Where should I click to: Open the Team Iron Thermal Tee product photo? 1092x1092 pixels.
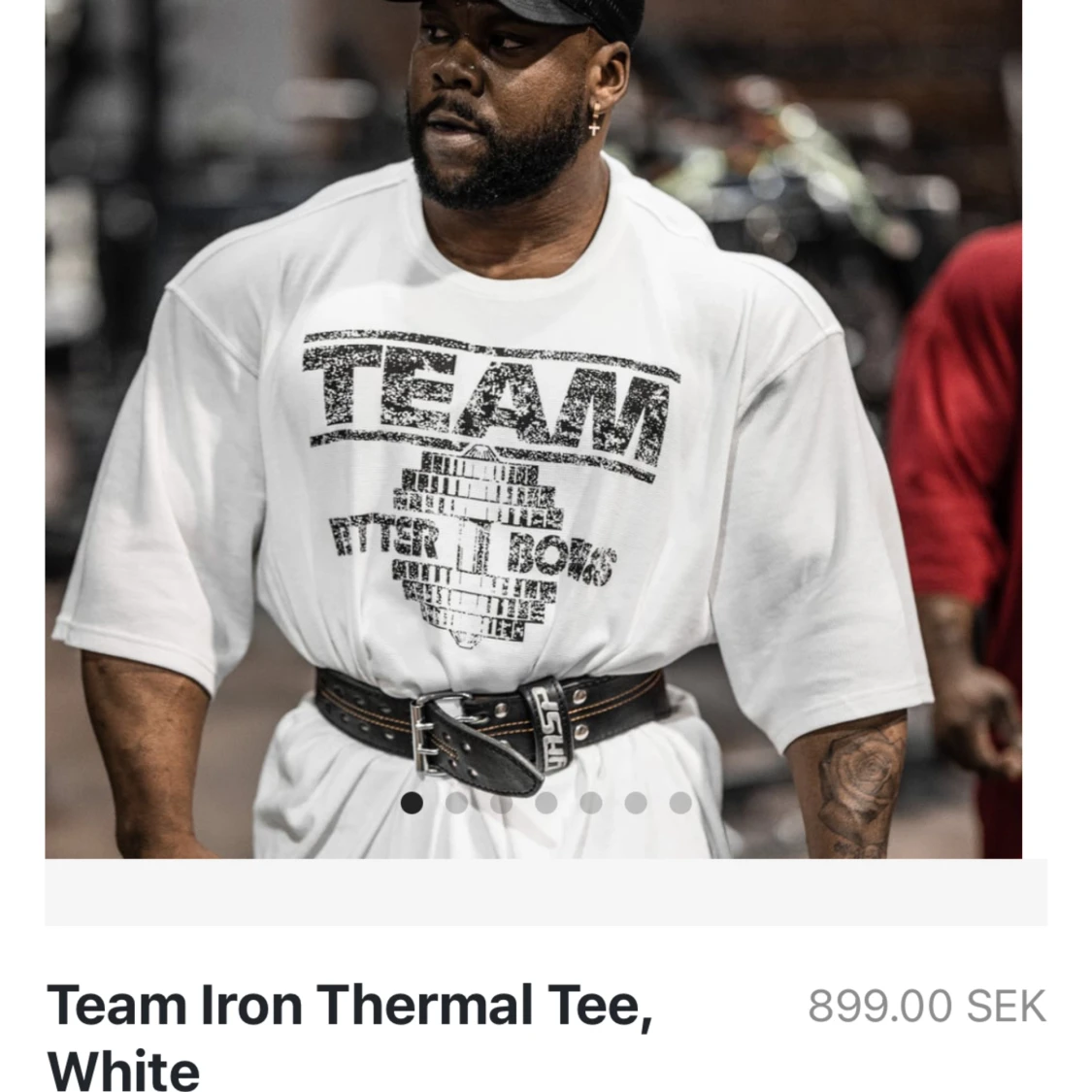pos(533,427)
